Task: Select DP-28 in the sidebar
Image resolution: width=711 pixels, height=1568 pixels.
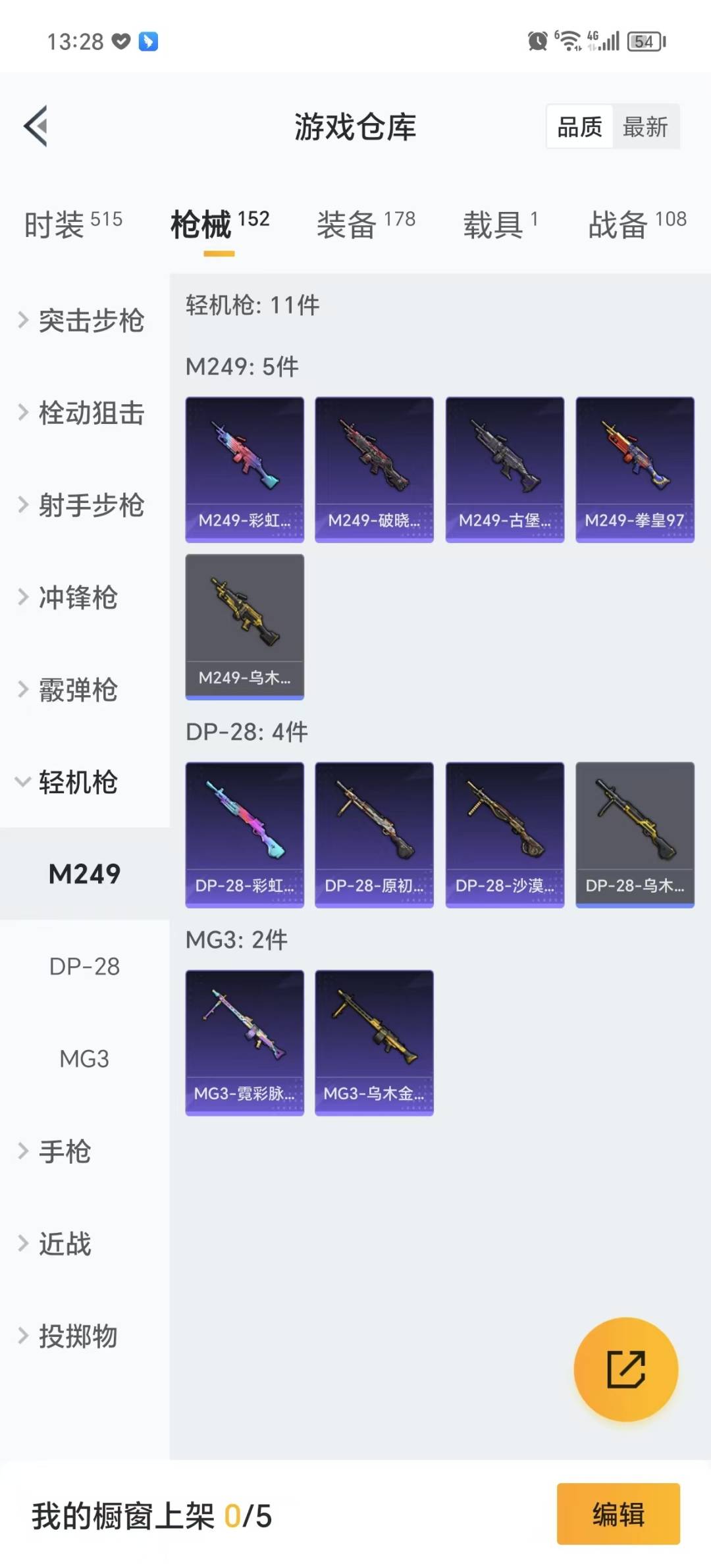Action: click(x=84, y=966)
